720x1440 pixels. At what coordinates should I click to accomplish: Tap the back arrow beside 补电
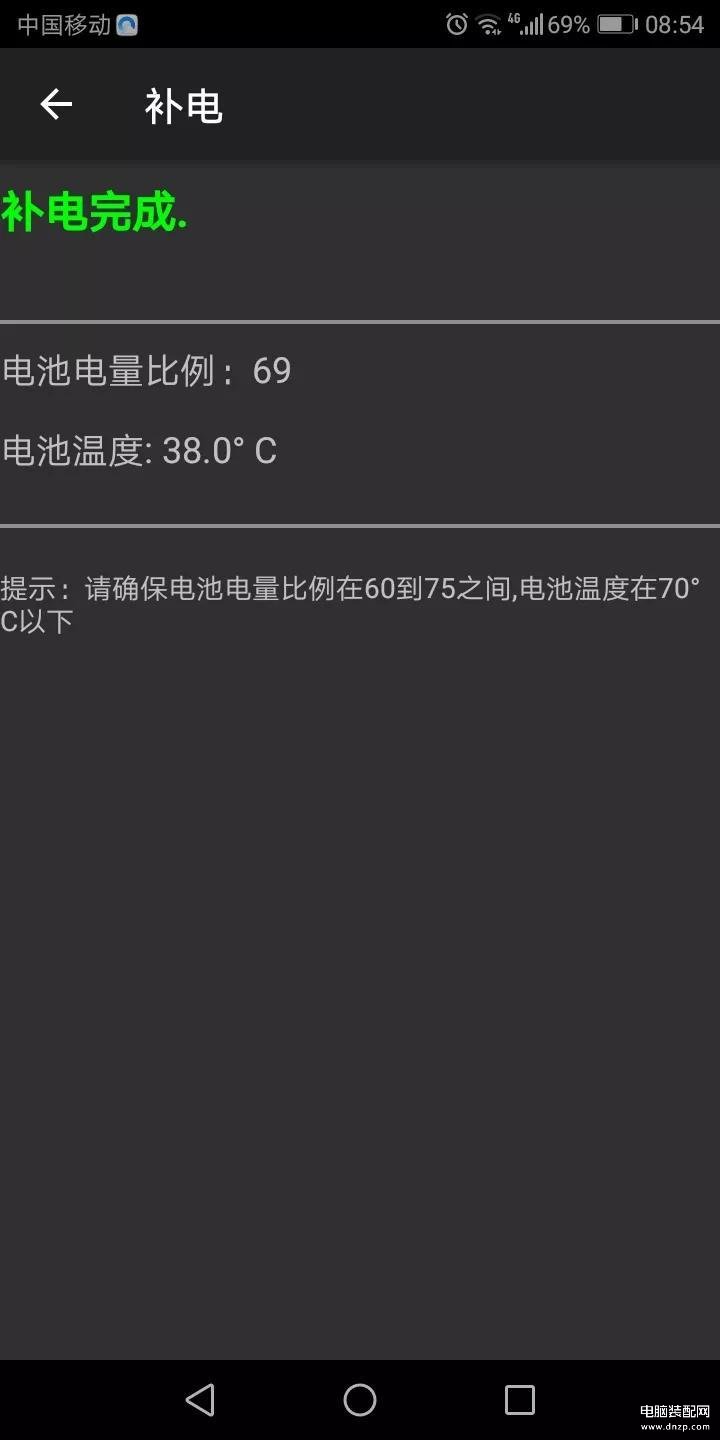(x=56, y=104)
